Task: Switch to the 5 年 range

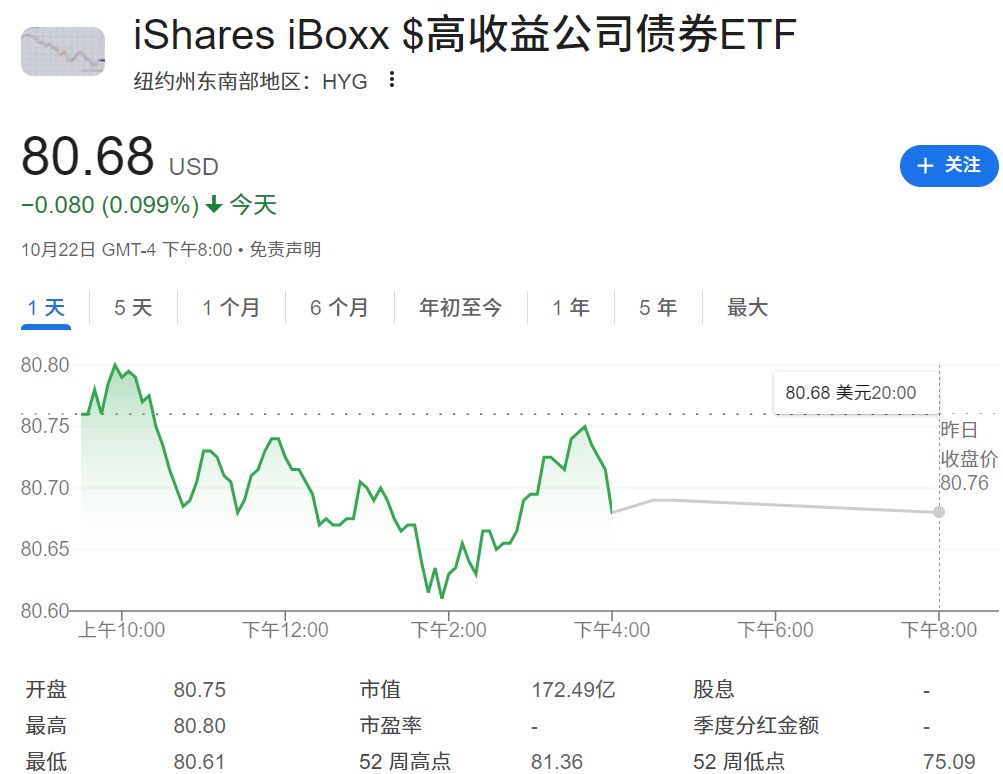Action: [658, 308]
